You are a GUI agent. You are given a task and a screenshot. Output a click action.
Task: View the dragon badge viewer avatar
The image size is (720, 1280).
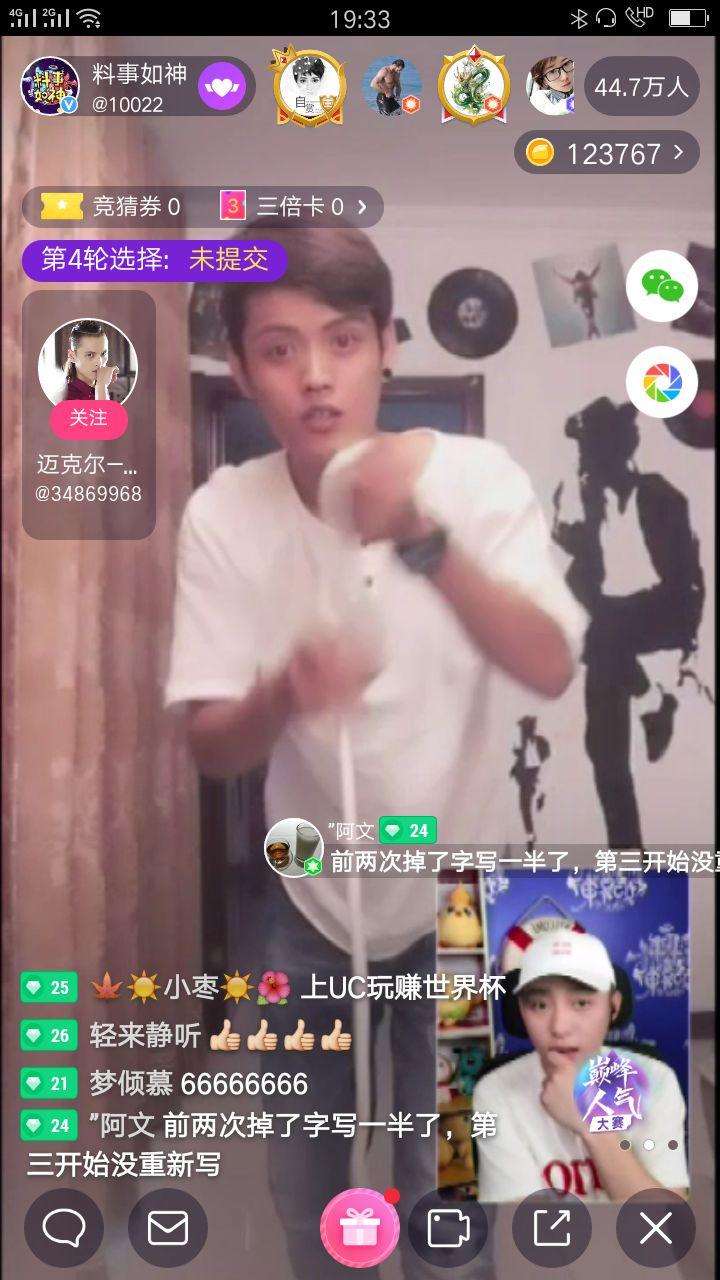pyautogui.click(x=474, y=87)
